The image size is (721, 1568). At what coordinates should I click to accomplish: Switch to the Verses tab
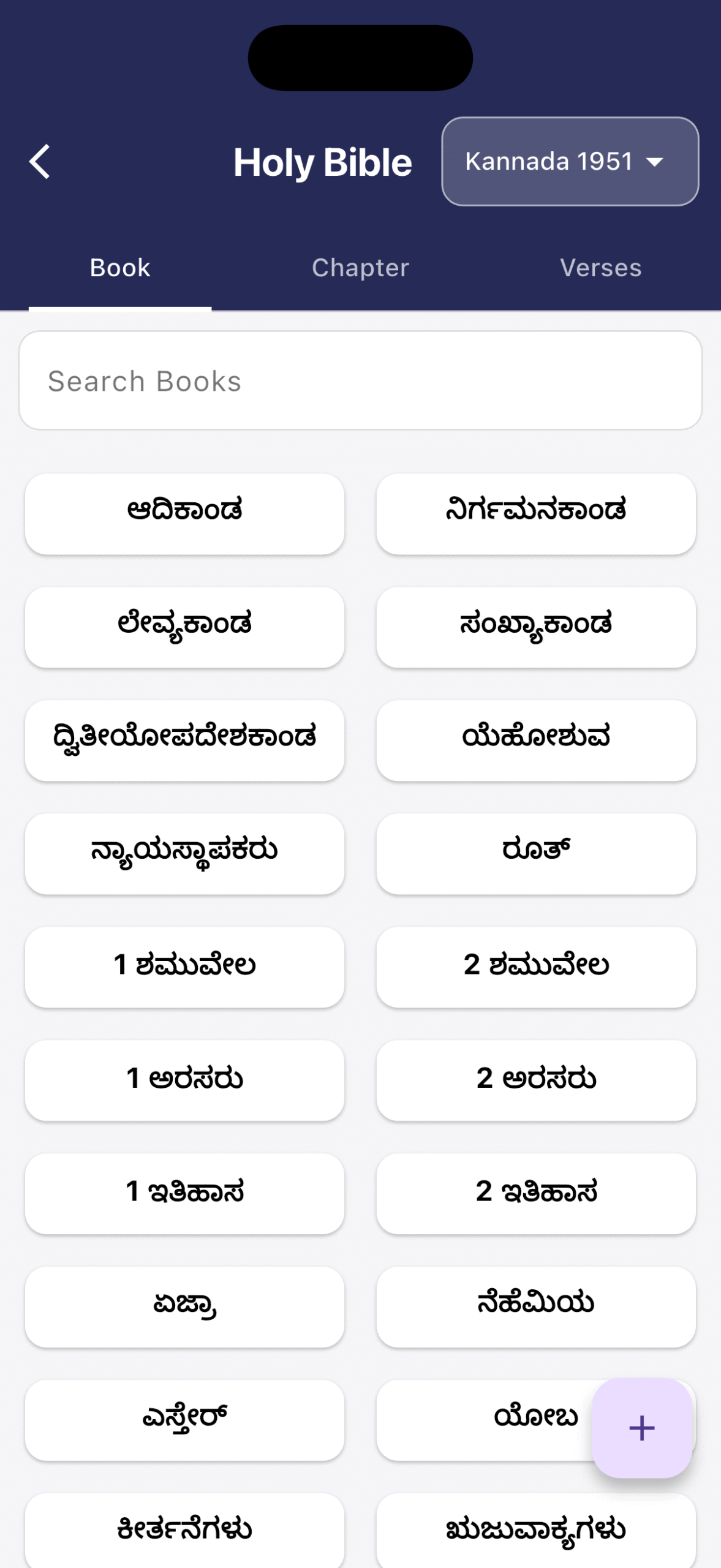click(x=600, y=268)
